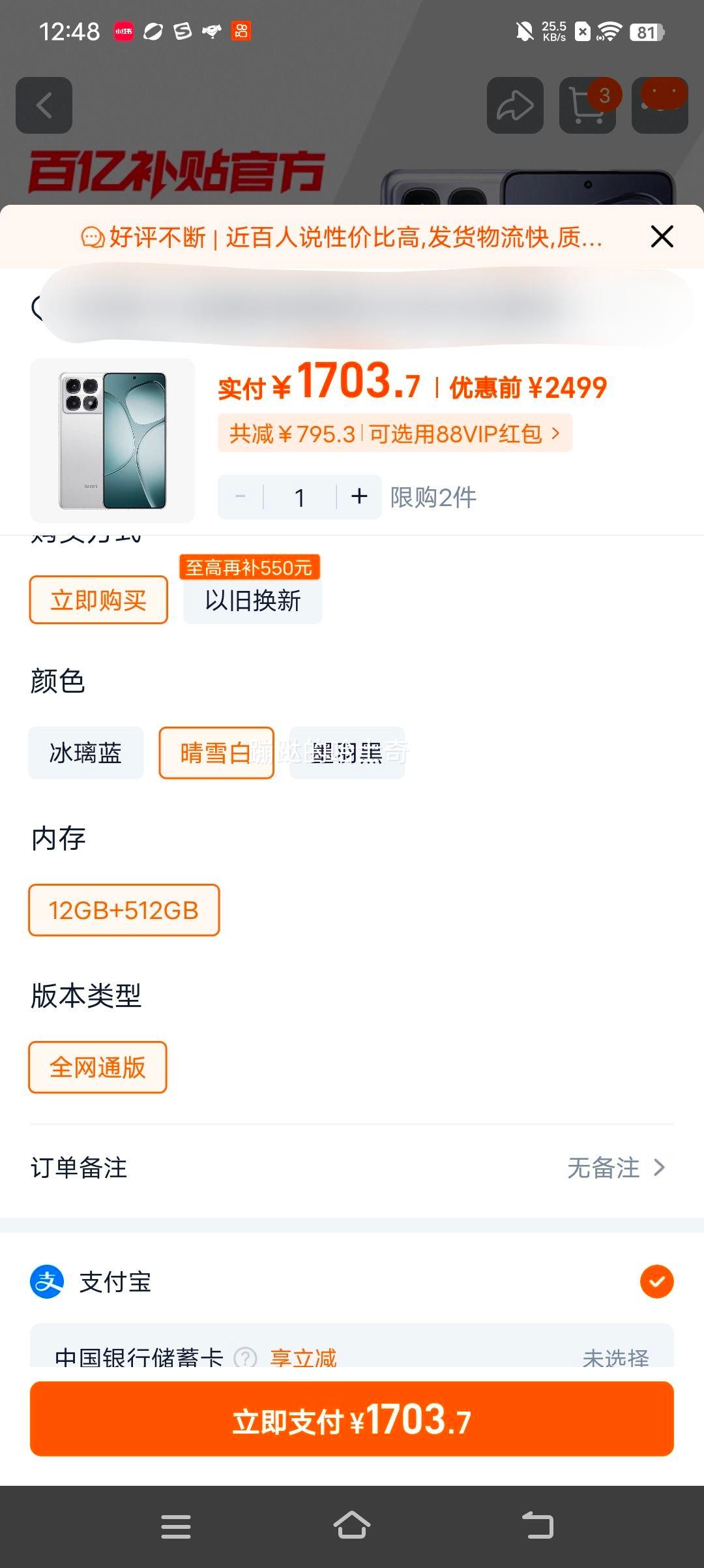704x1568 pixels.
Task: Tap the 小红书 icon in the status bar
Action: click(x=124, y=31)
